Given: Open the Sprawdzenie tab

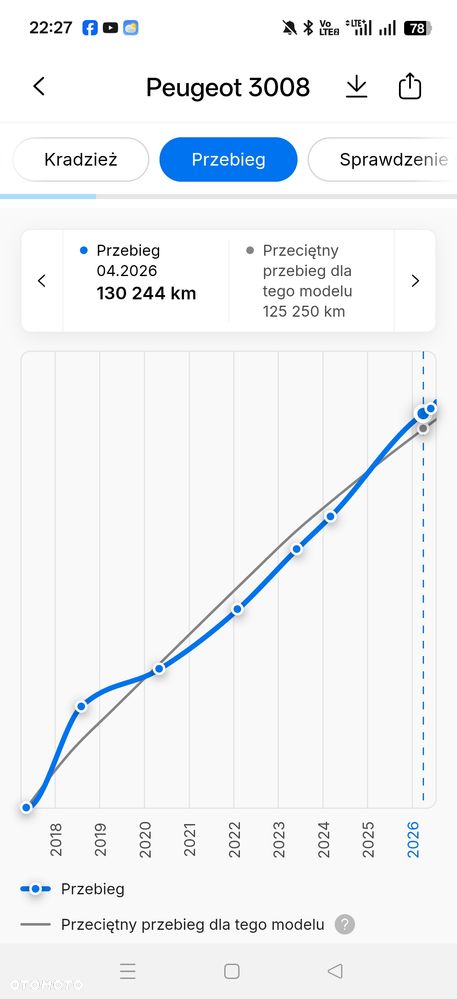Looking at the screenshot, I should click(x=382, y=159).
